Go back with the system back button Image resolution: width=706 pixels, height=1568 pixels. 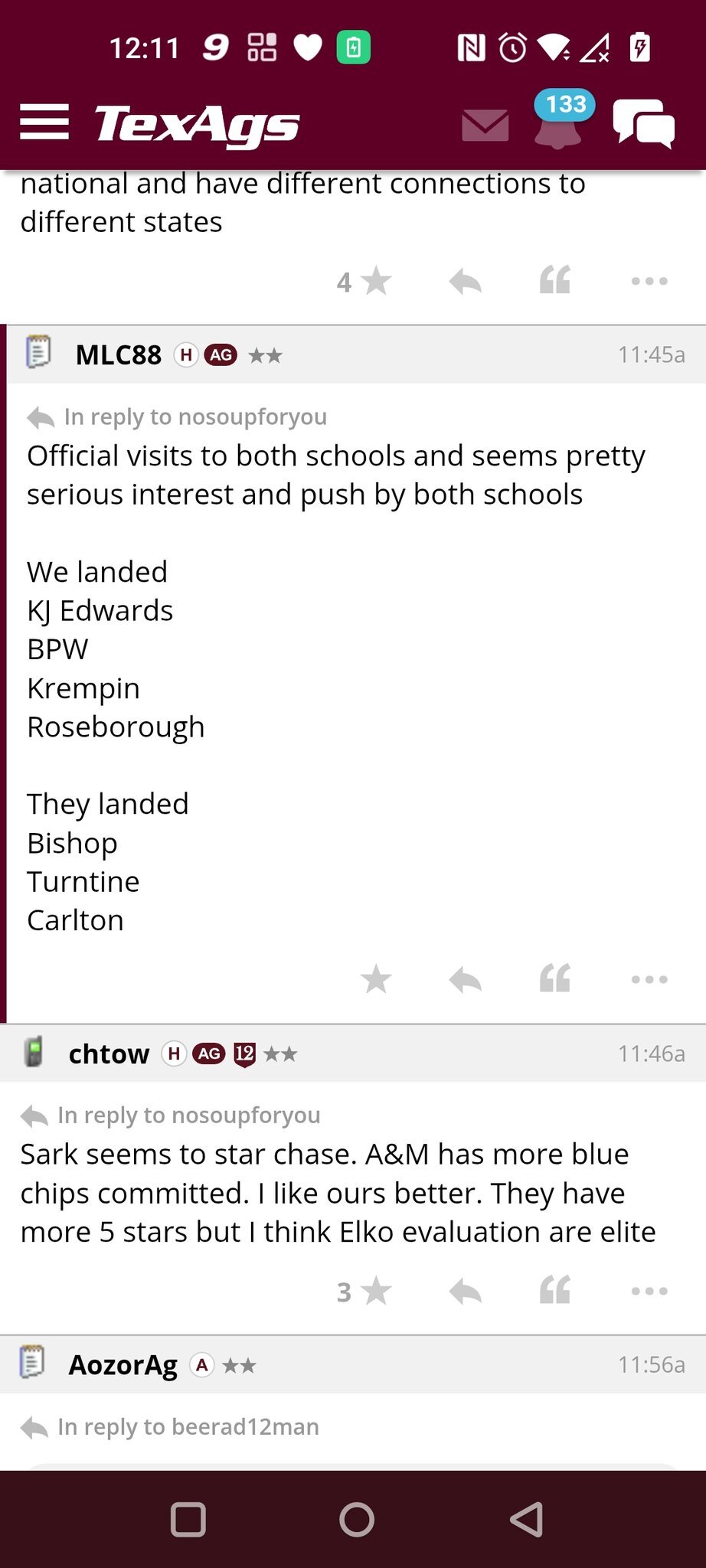coord(527,1519)
